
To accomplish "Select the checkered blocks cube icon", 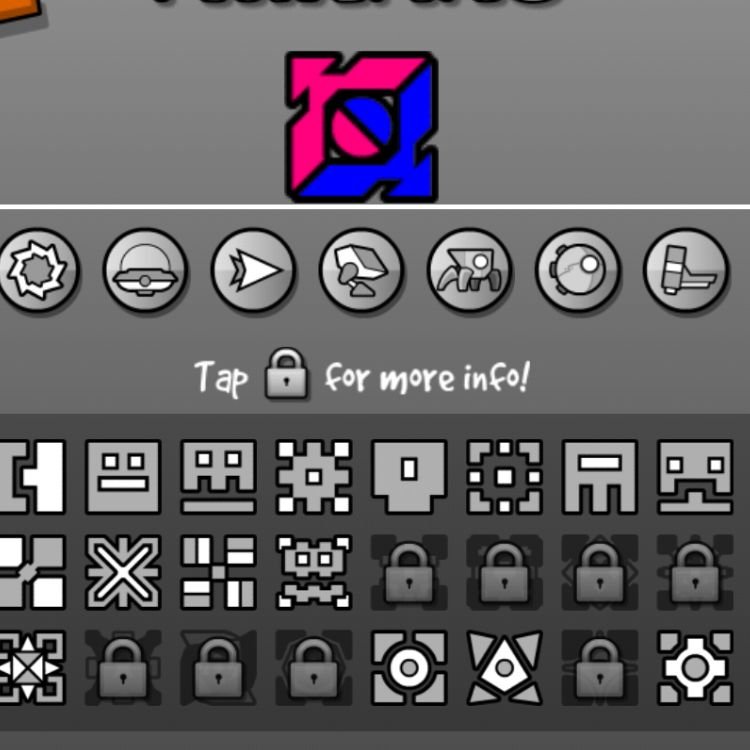I will coord(218,572).
